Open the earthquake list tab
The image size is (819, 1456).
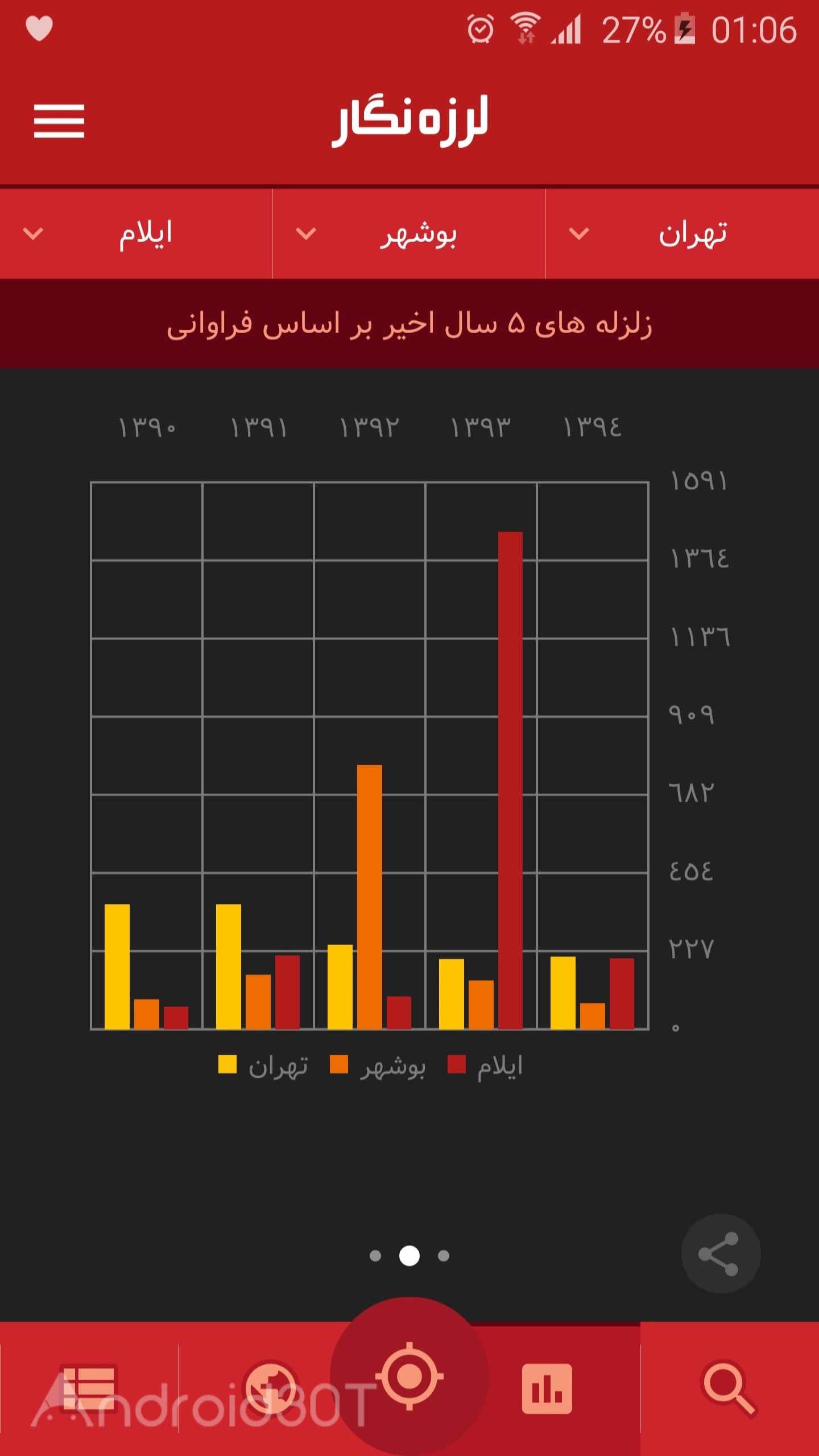tap(88, 1388)
